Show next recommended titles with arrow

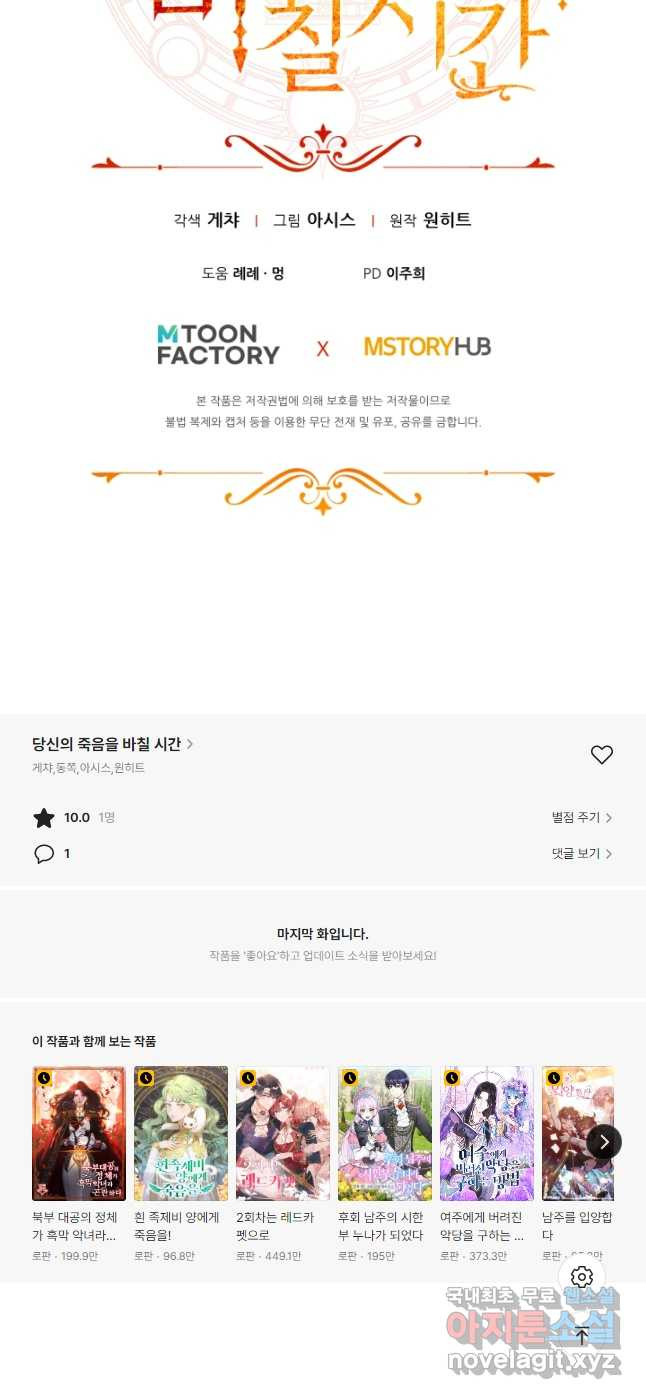(x=603, y=1142)
